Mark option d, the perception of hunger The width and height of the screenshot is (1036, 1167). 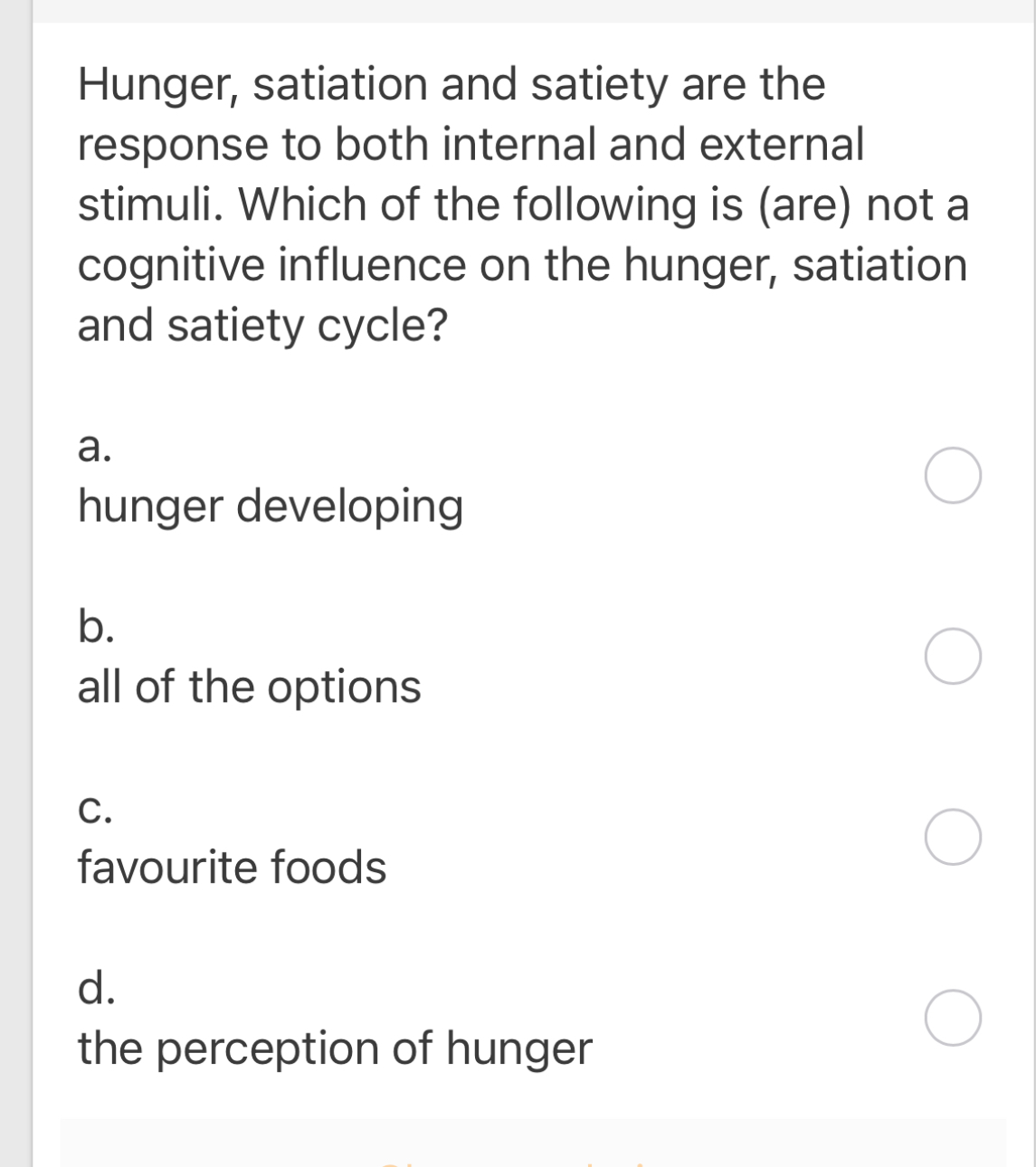click(x=952, y=1019)
